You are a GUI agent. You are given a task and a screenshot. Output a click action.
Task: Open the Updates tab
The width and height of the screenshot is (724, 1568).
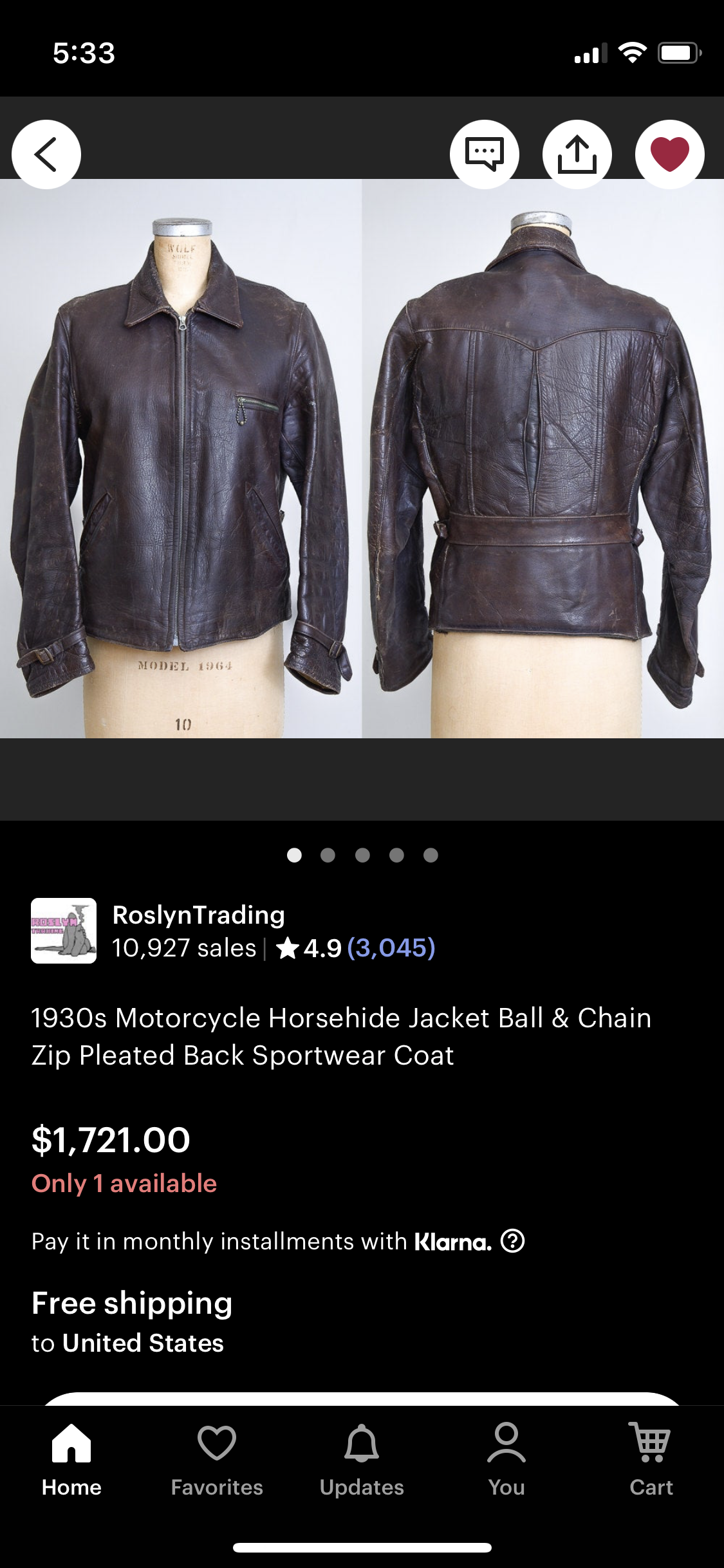coord(362,1460)
